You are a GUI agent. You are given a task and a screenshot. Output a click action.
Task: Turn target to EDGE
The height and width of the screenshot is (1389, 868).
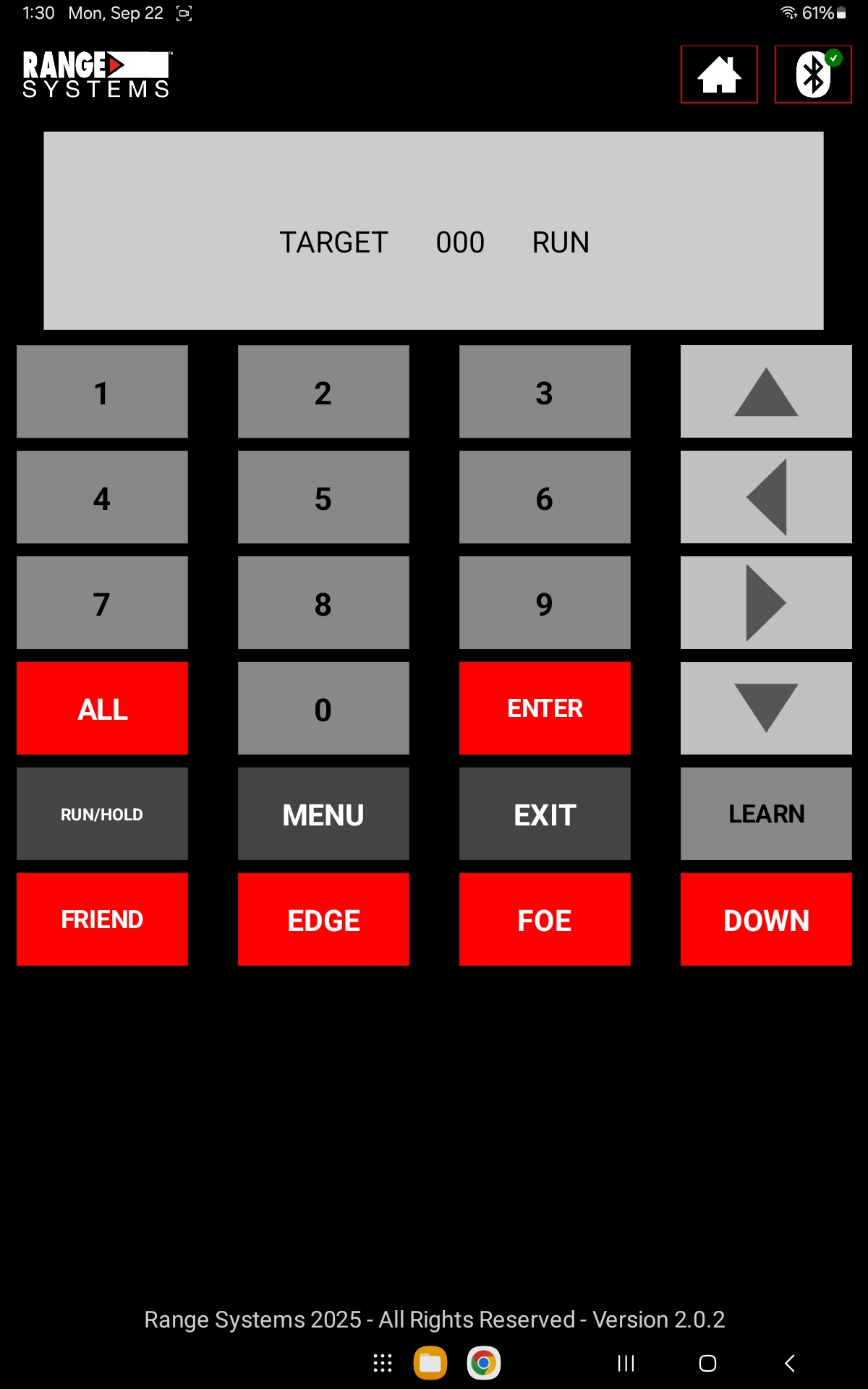tap(323, 919)
